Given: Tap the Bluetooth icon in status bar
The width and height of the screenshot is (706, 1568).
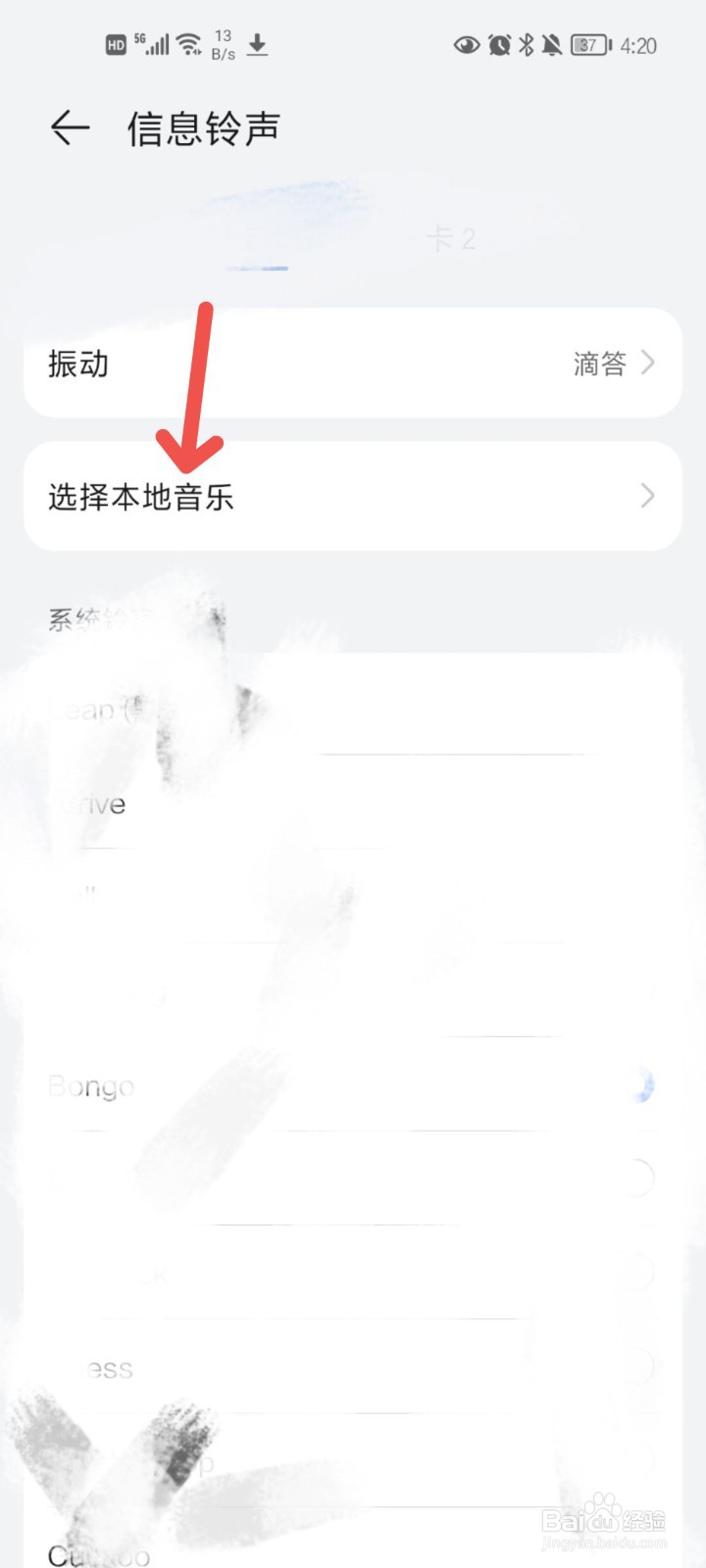Looking at the screenshot, I should [x=527, y=44].
